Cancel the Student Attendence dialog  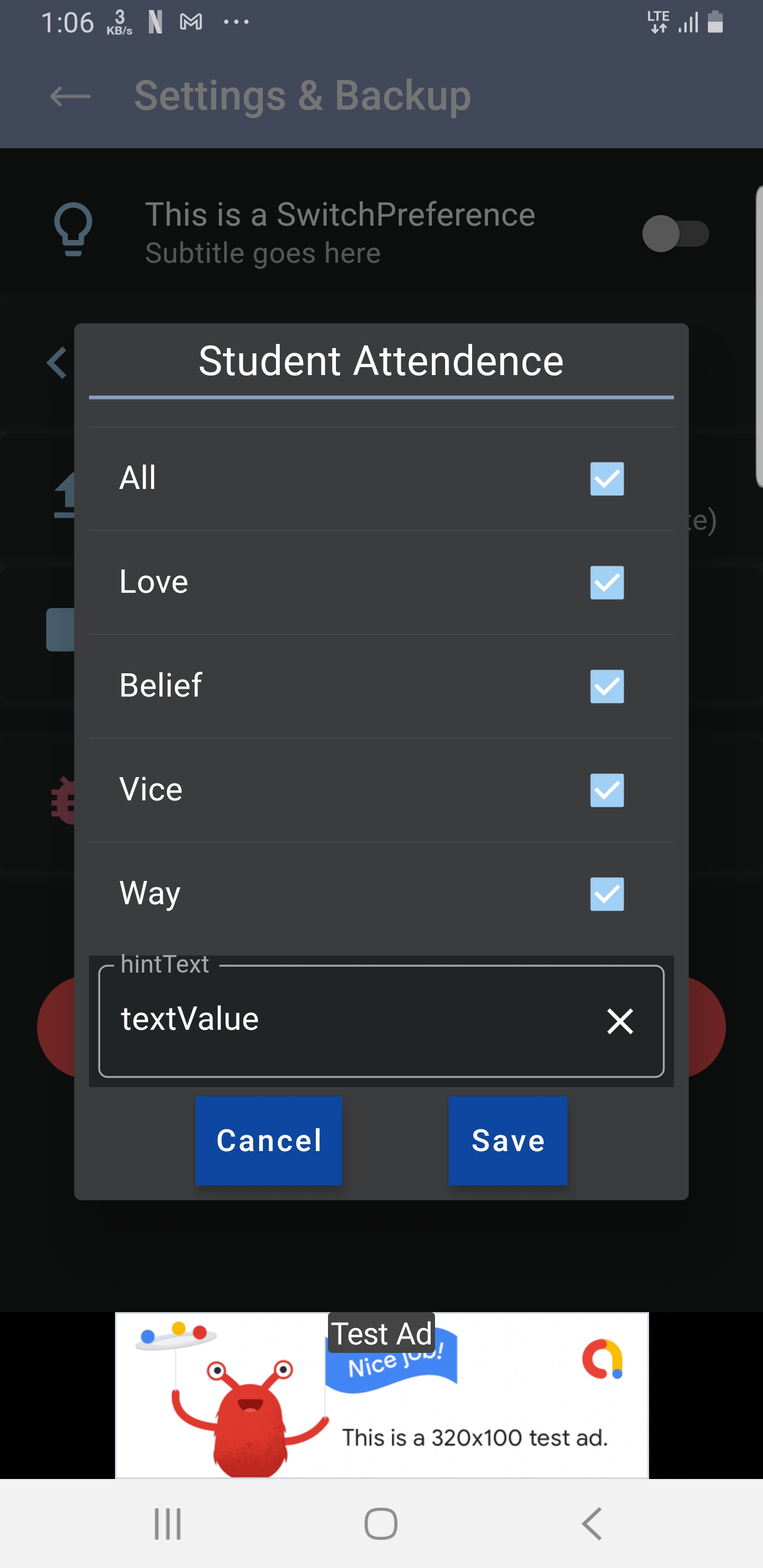pyautogui.click(x=269, y=1141)
